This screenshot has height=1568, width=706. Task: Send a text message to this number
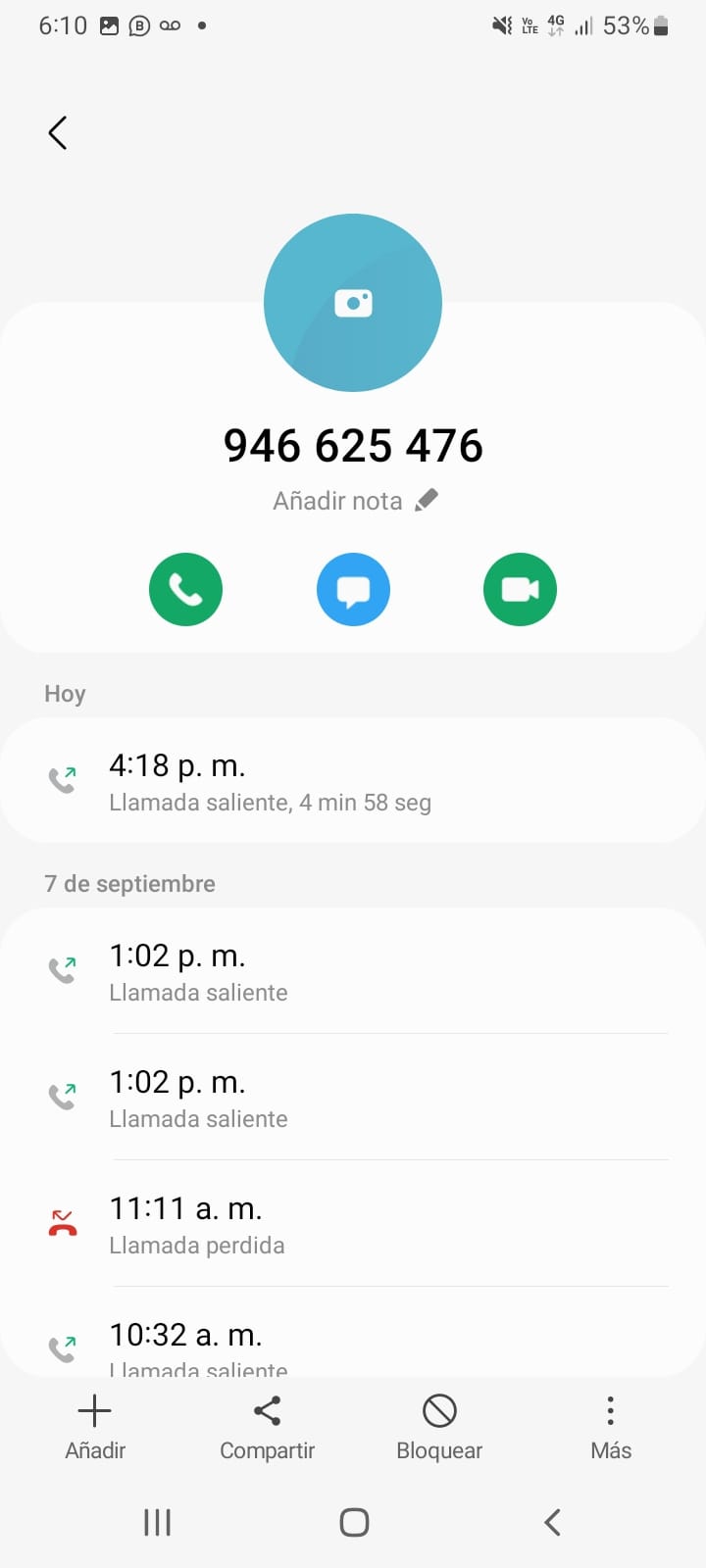353,589
